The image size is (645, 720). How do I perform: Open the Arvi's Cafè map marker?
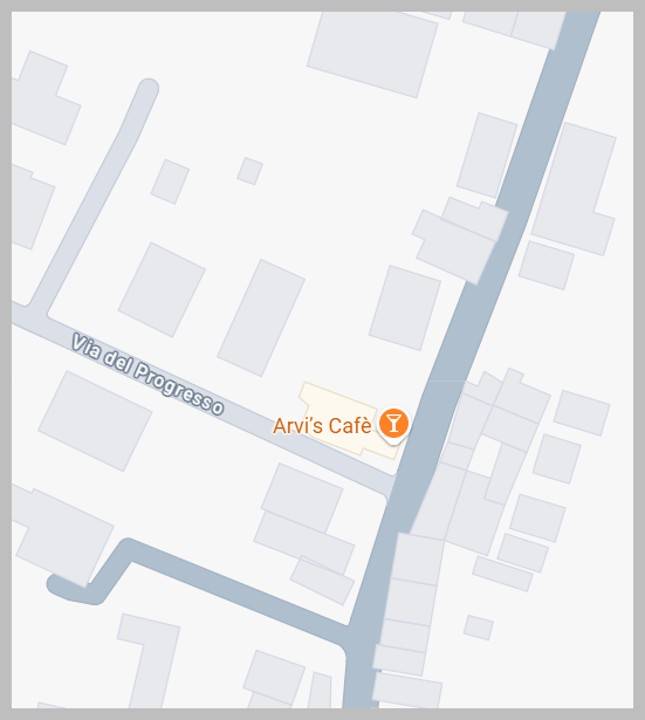393,423
